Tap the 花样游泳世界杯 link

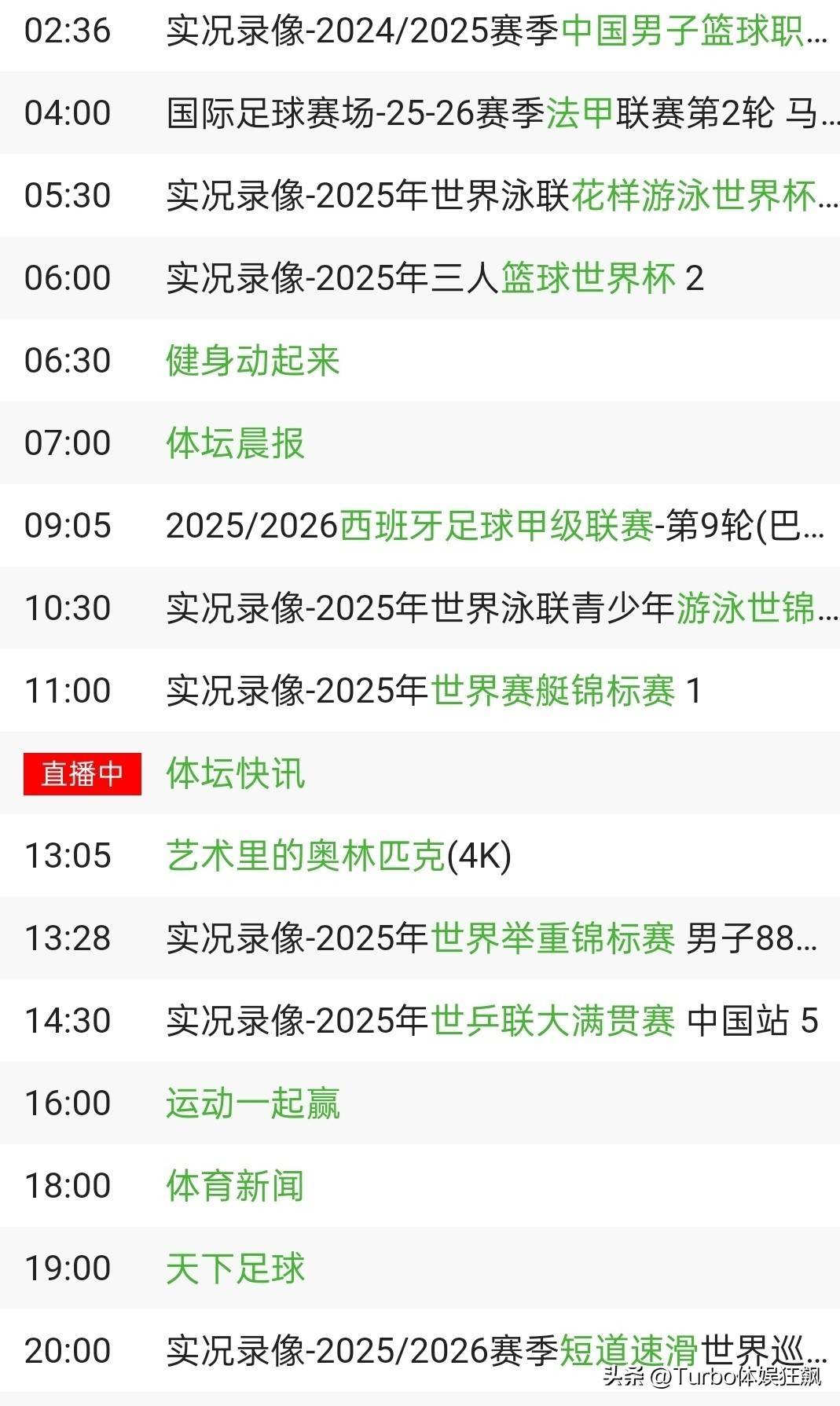pos(693,196)
